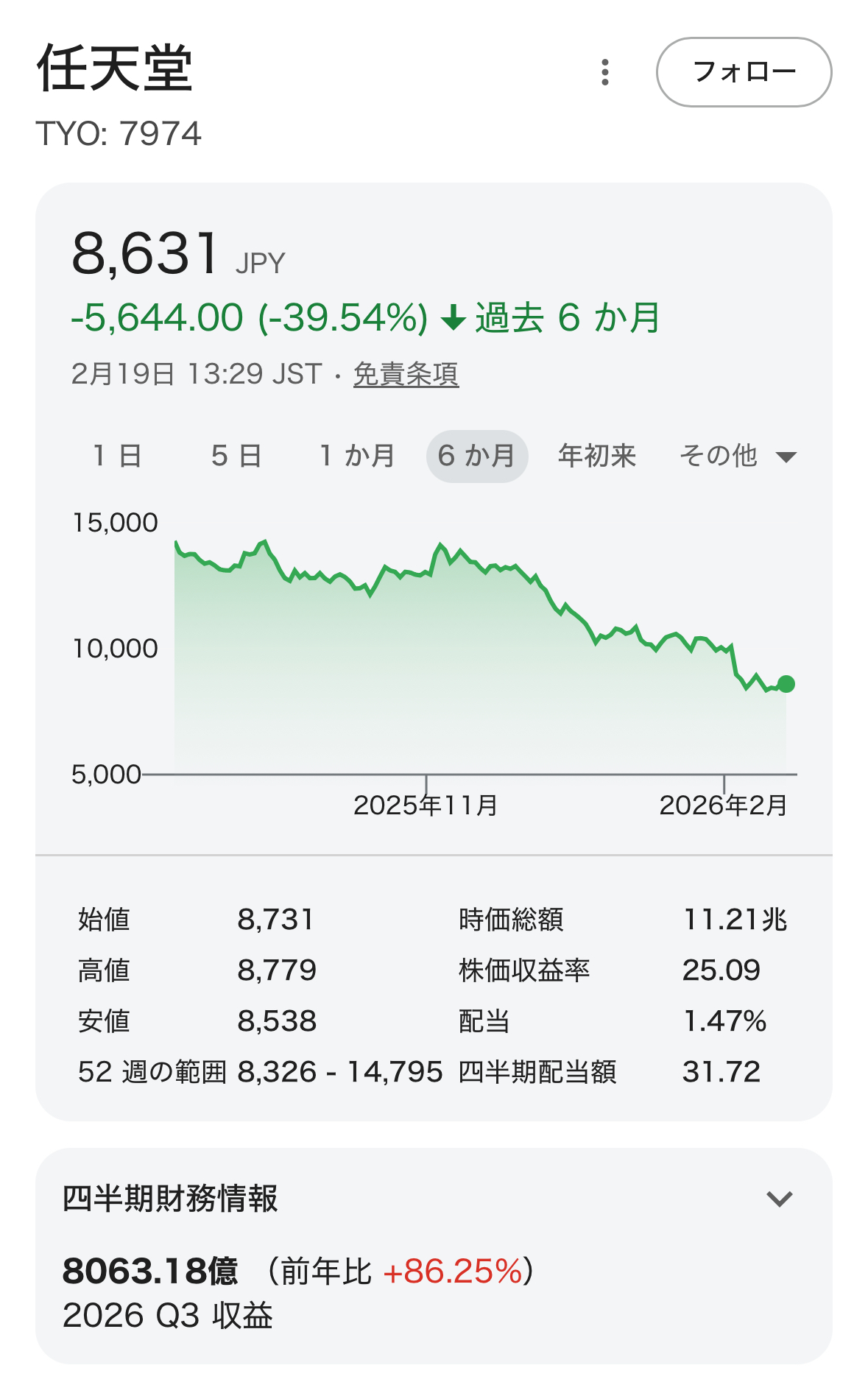Open the 免責条項 disclaimer link
This screenshot has height=1382, width=868.
click(406, 374)
